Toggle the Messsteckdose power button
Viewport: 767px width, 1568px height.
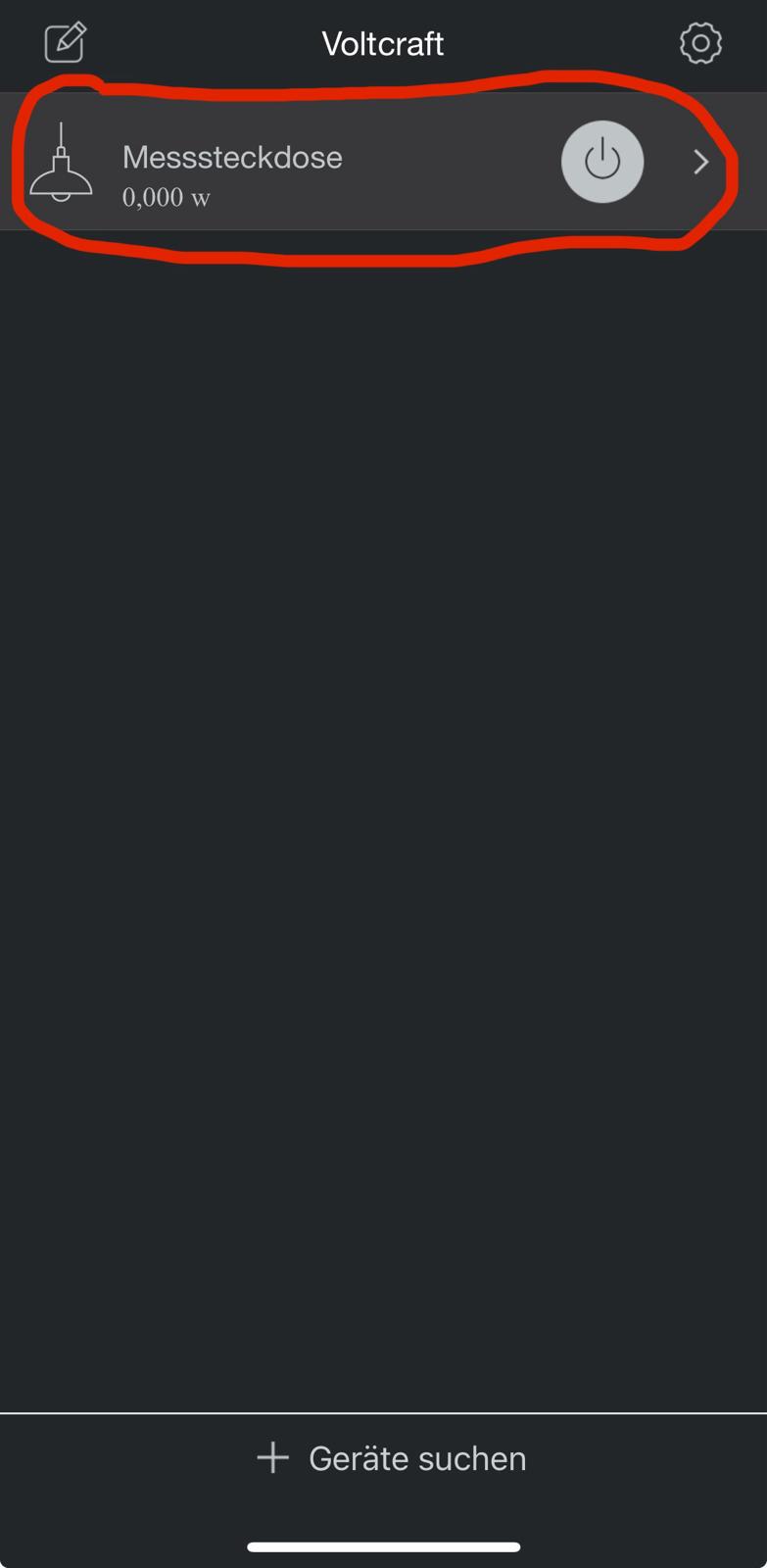[x=601, y=162]
